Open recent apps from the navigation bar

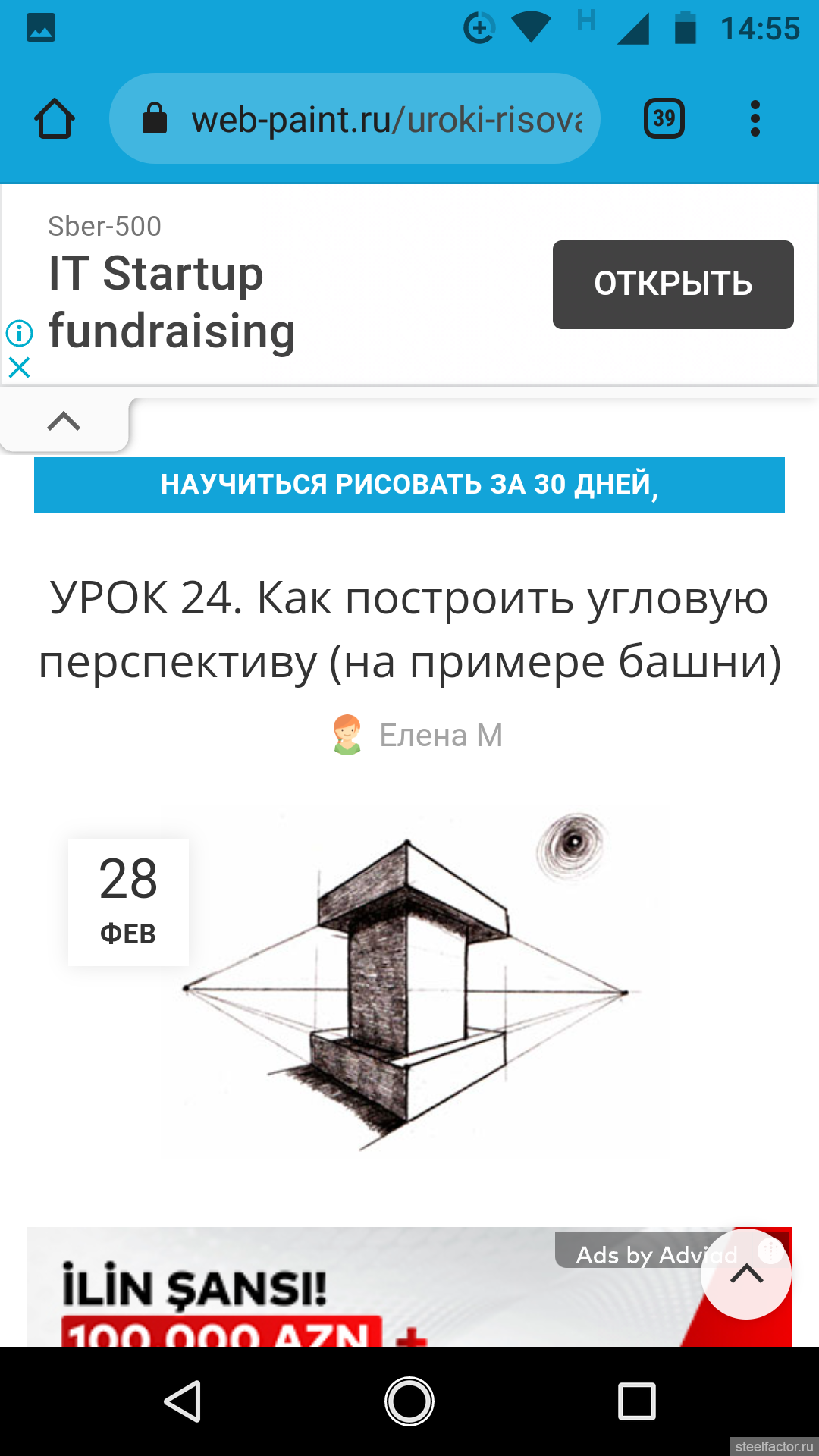637,1401
